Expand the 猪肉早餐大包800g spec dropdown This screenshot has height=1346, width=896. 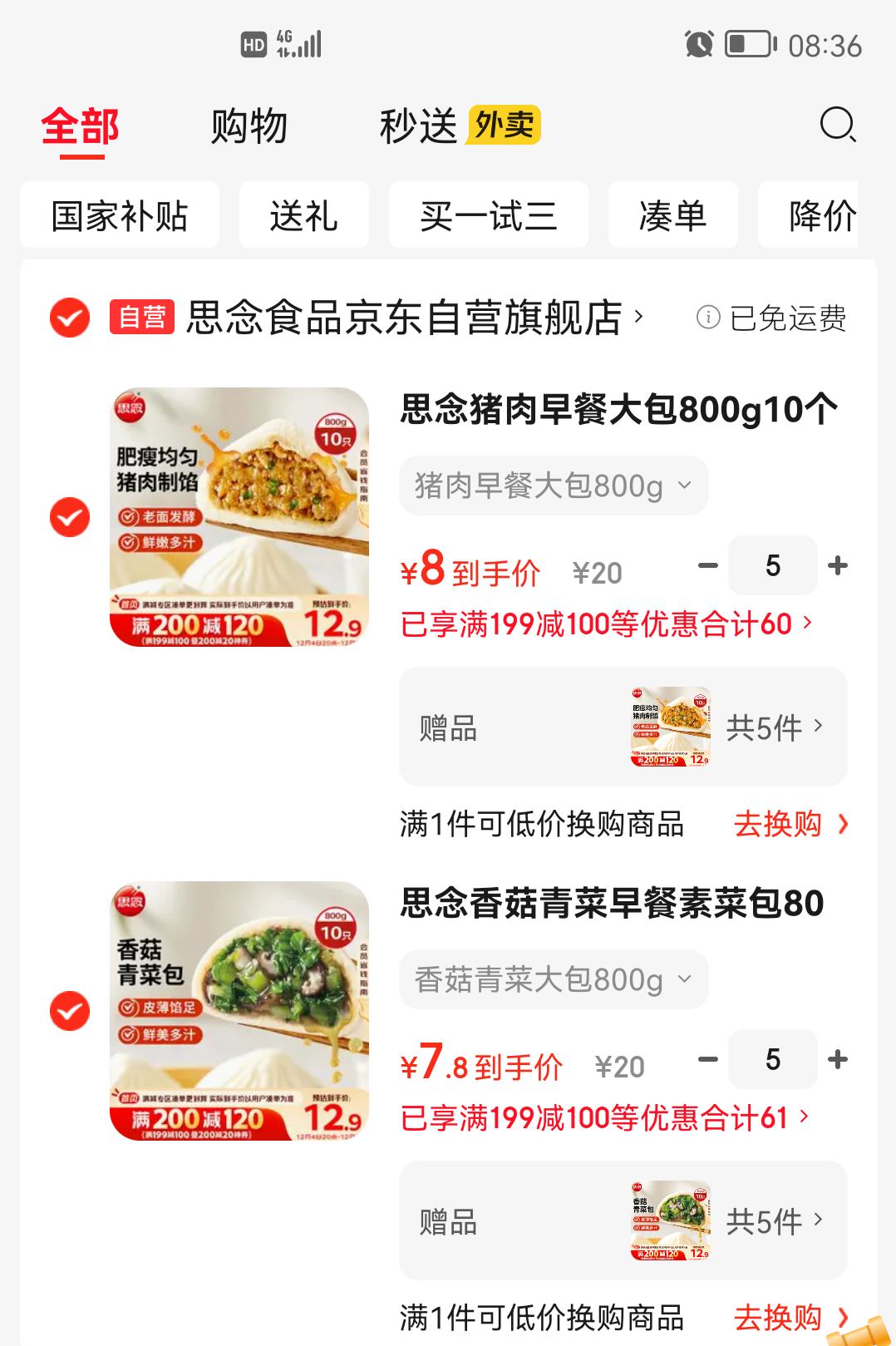coord(554,486)
